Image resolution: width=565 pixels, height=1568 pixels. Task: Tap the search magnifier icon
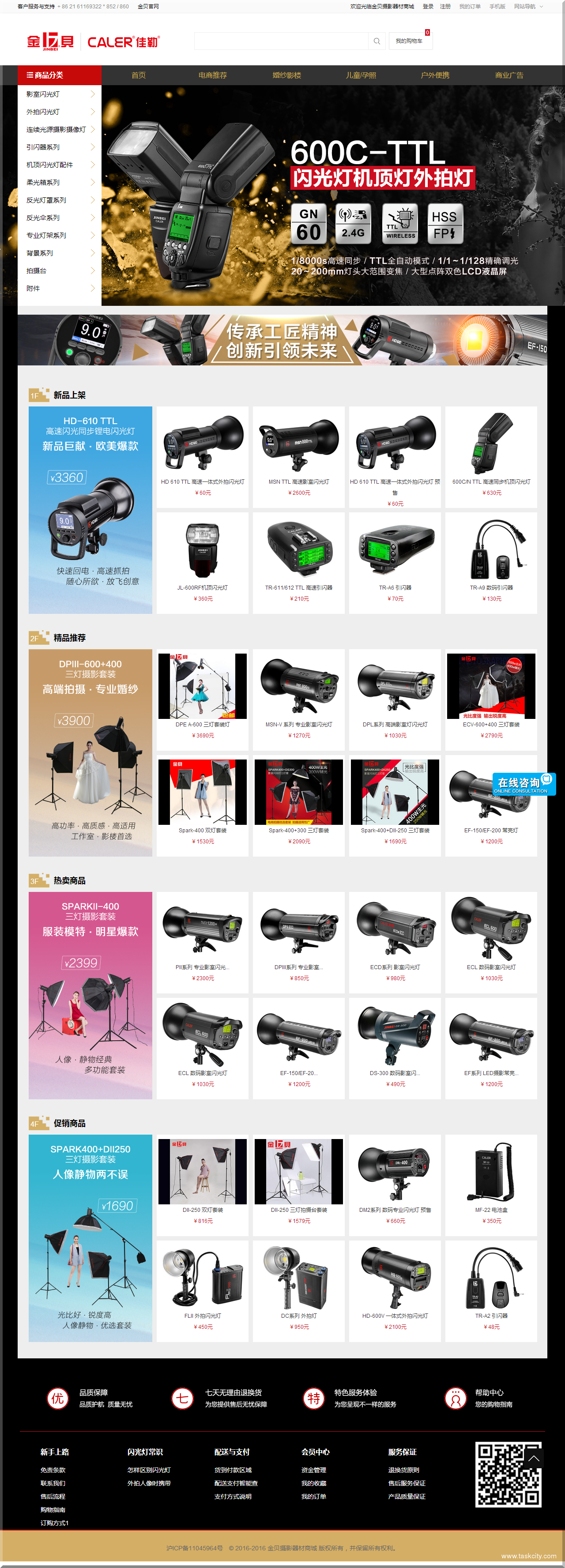coord(377,41)
